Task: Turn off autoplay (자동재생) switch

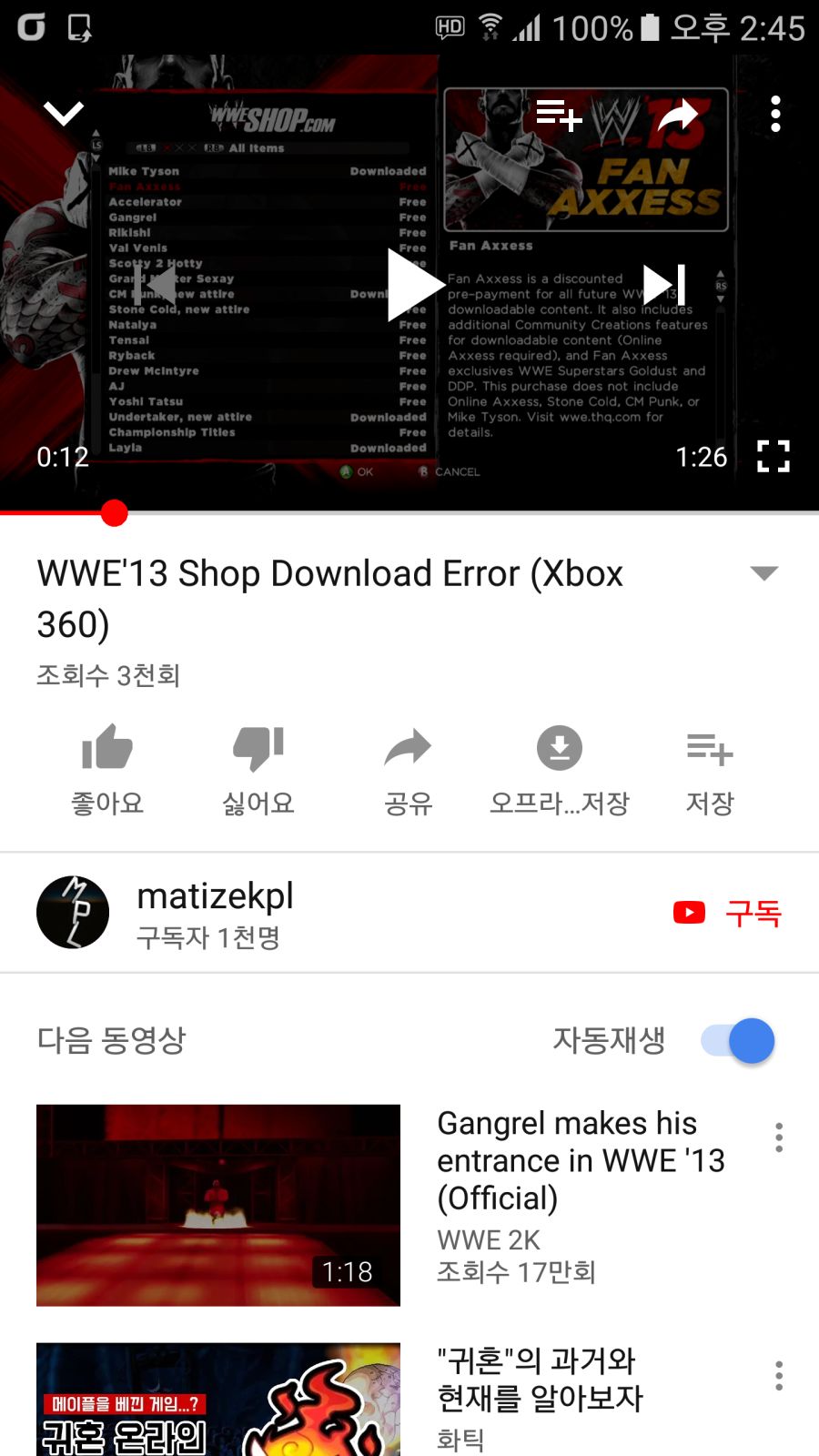Action: (x=738, y=1040)
